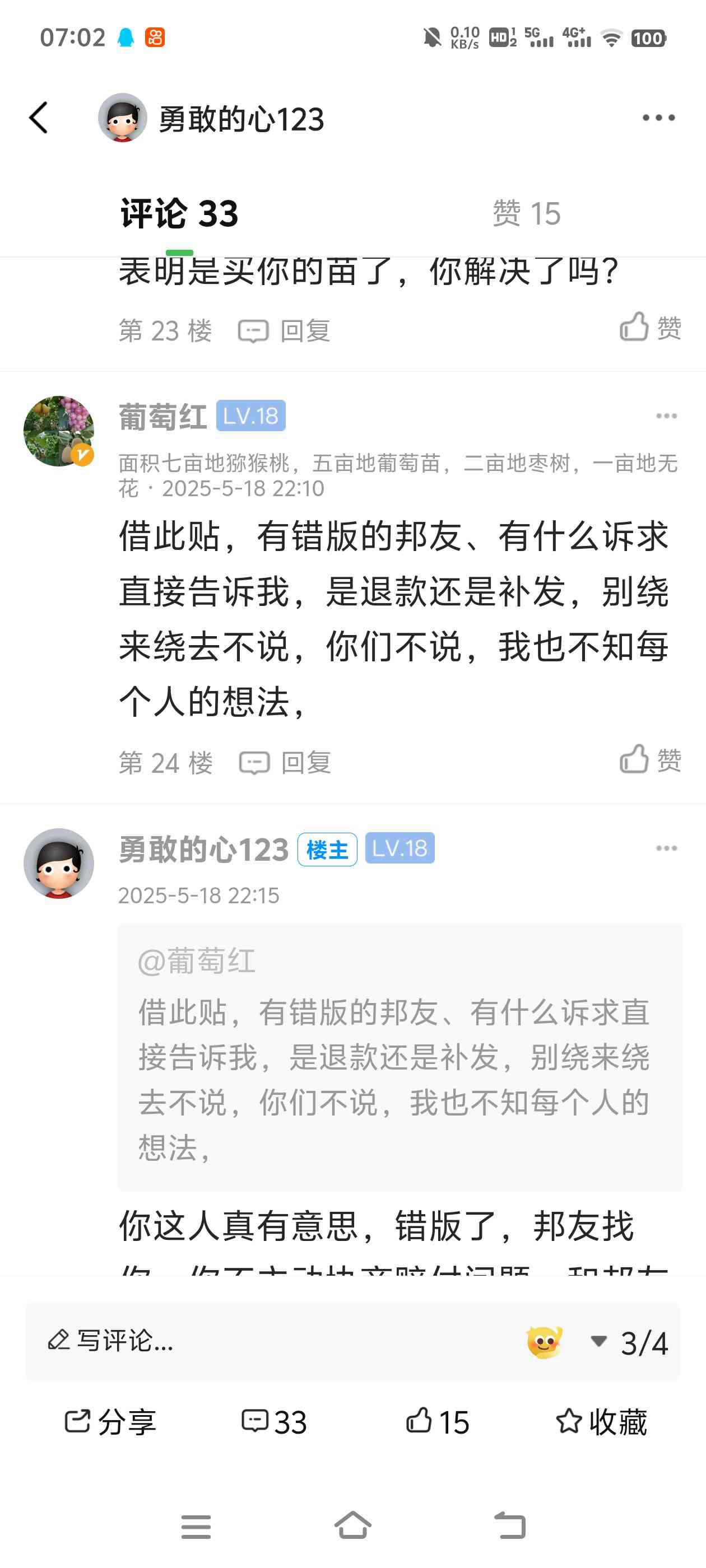Open 勇敢的心123's profile from the header avatar

pyautogui.click(x=123, y=118)
